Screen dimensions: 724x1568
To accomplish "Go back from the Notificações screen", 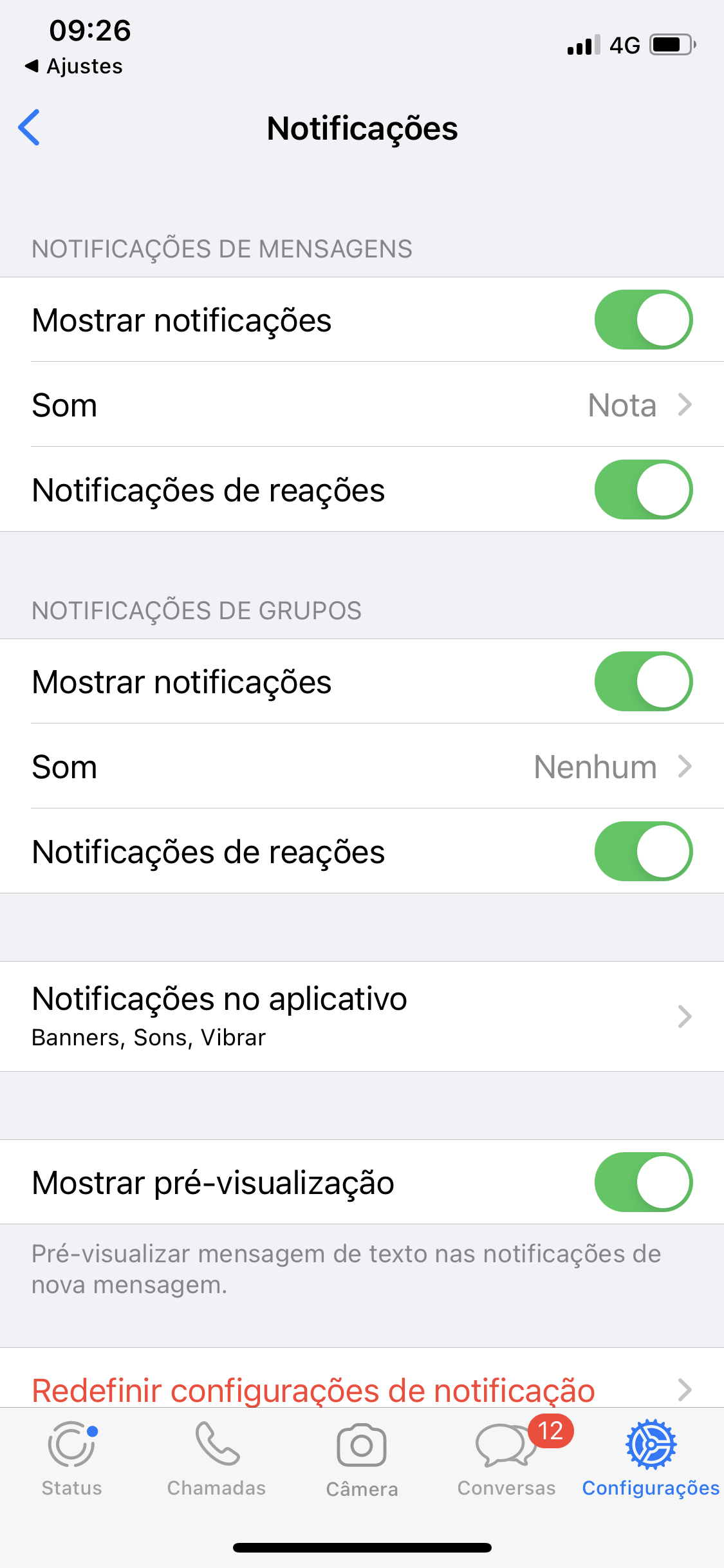I will (30, 127).
